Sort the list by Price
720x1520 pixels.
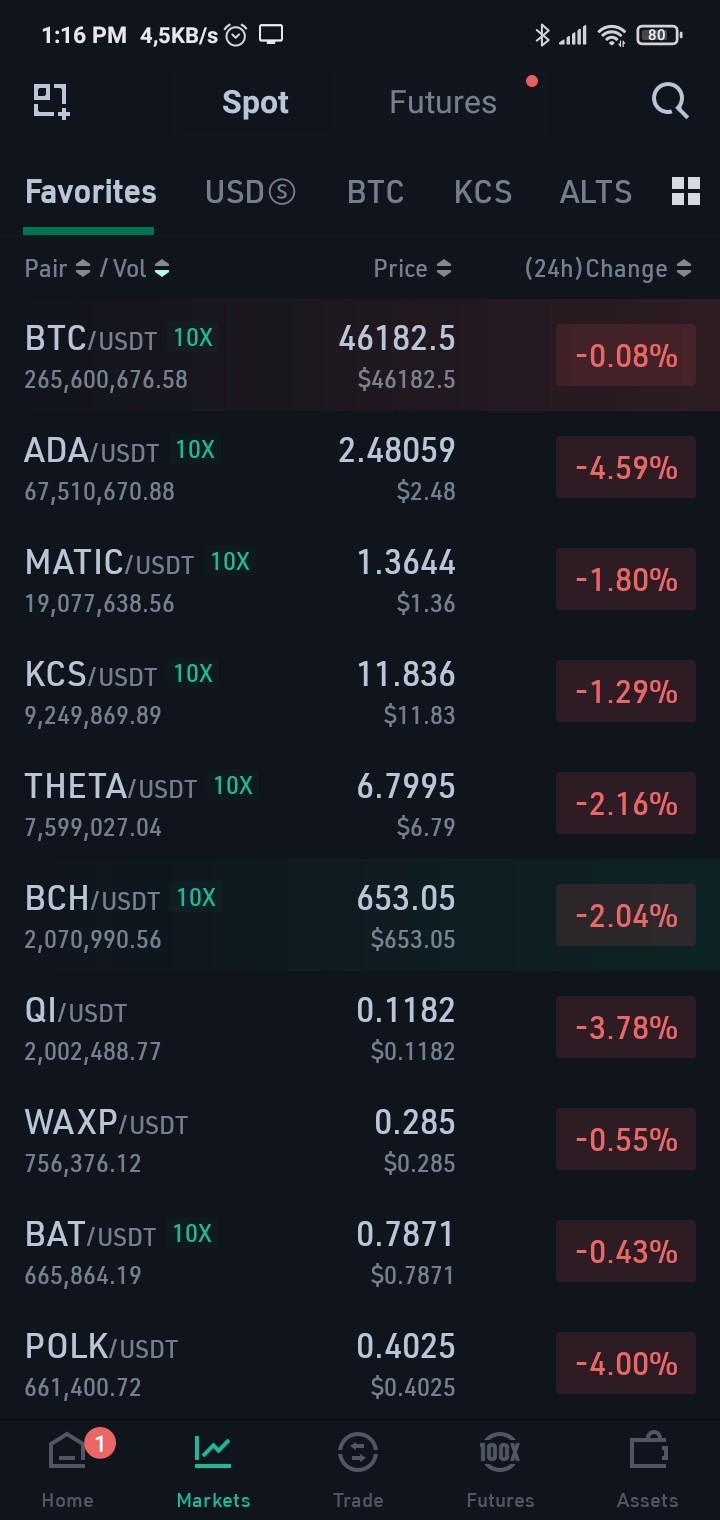(412, 268)
